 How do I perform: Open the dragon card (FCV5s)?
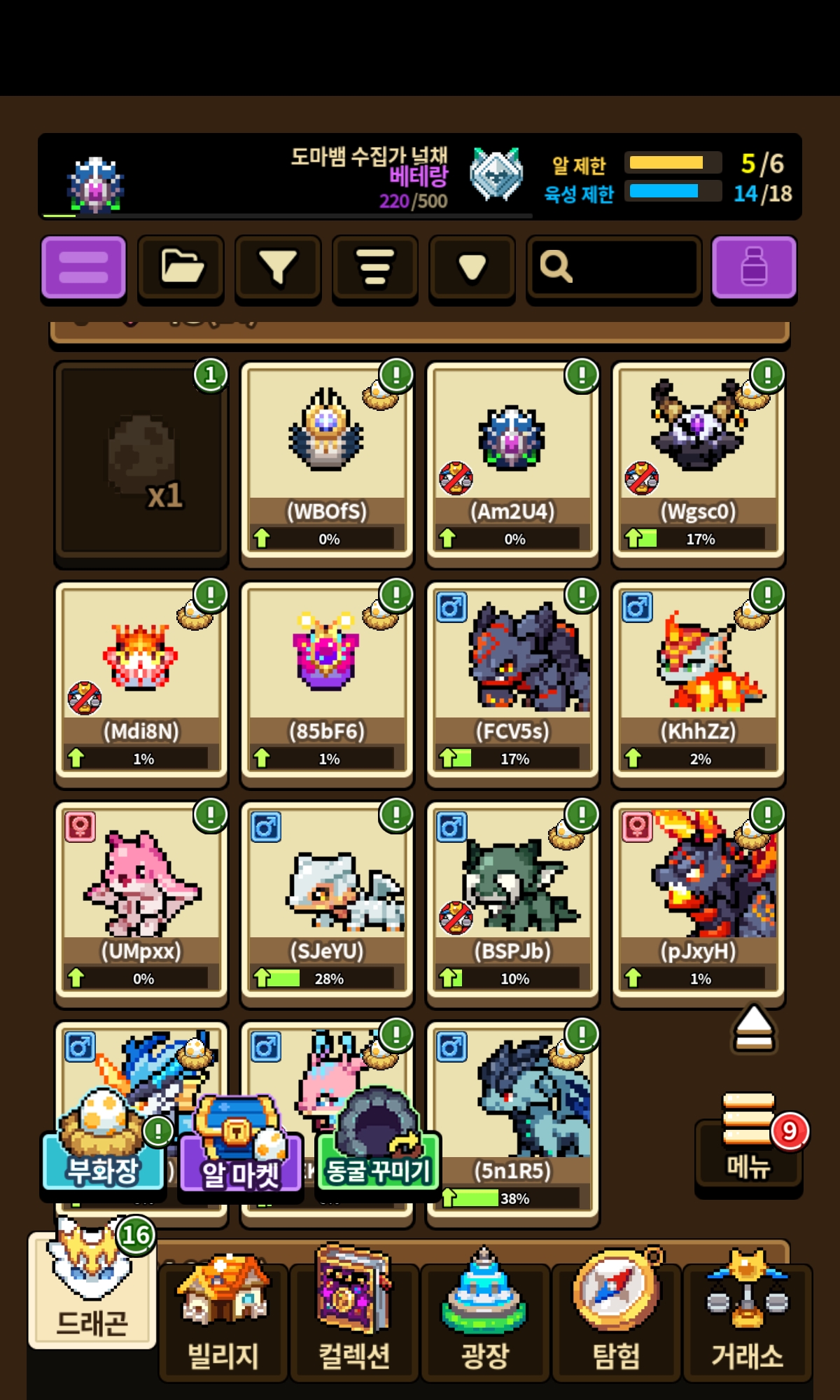coord(513,680)
